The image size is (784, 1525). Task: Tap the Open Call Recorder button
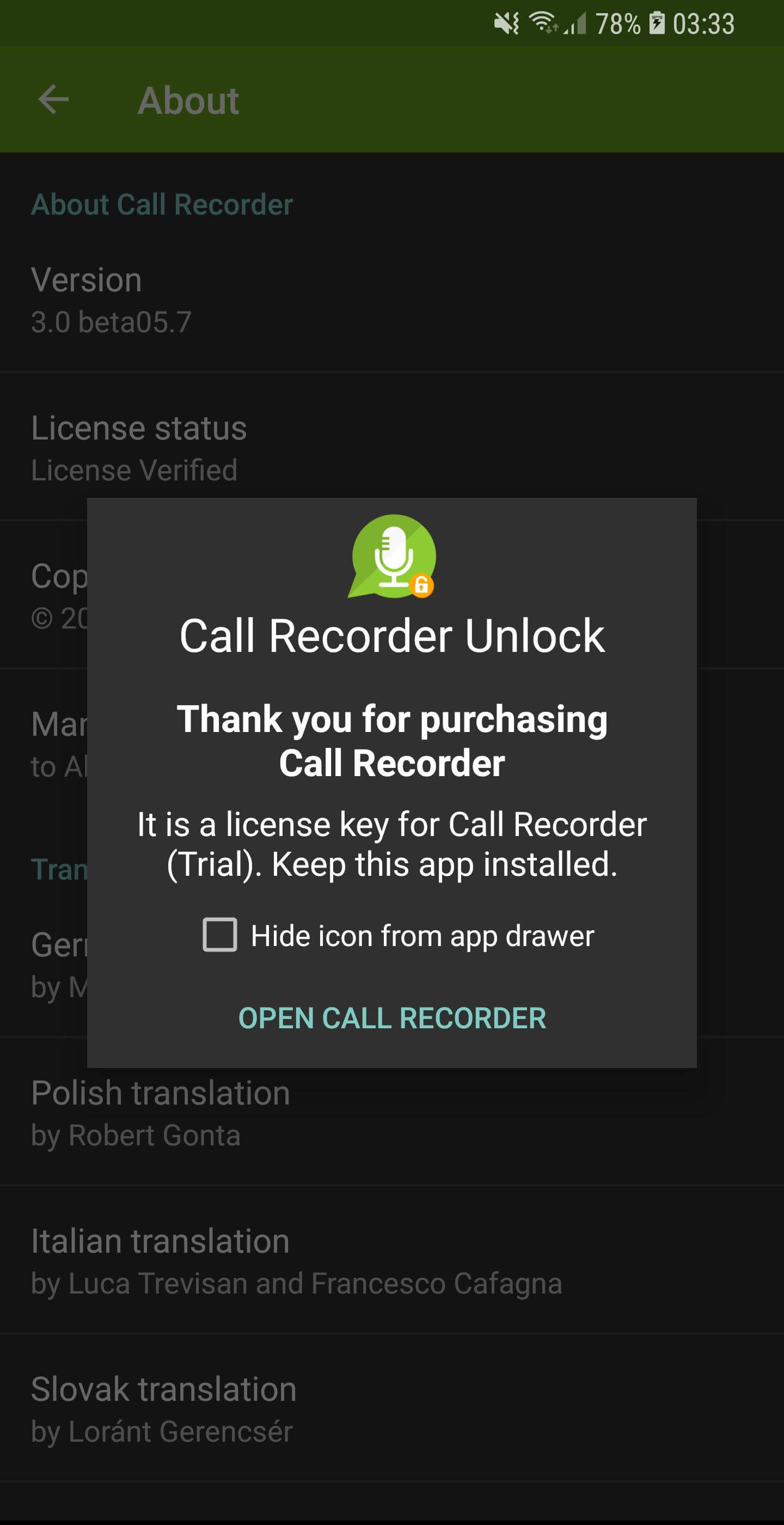click(x=391, y=1018)
